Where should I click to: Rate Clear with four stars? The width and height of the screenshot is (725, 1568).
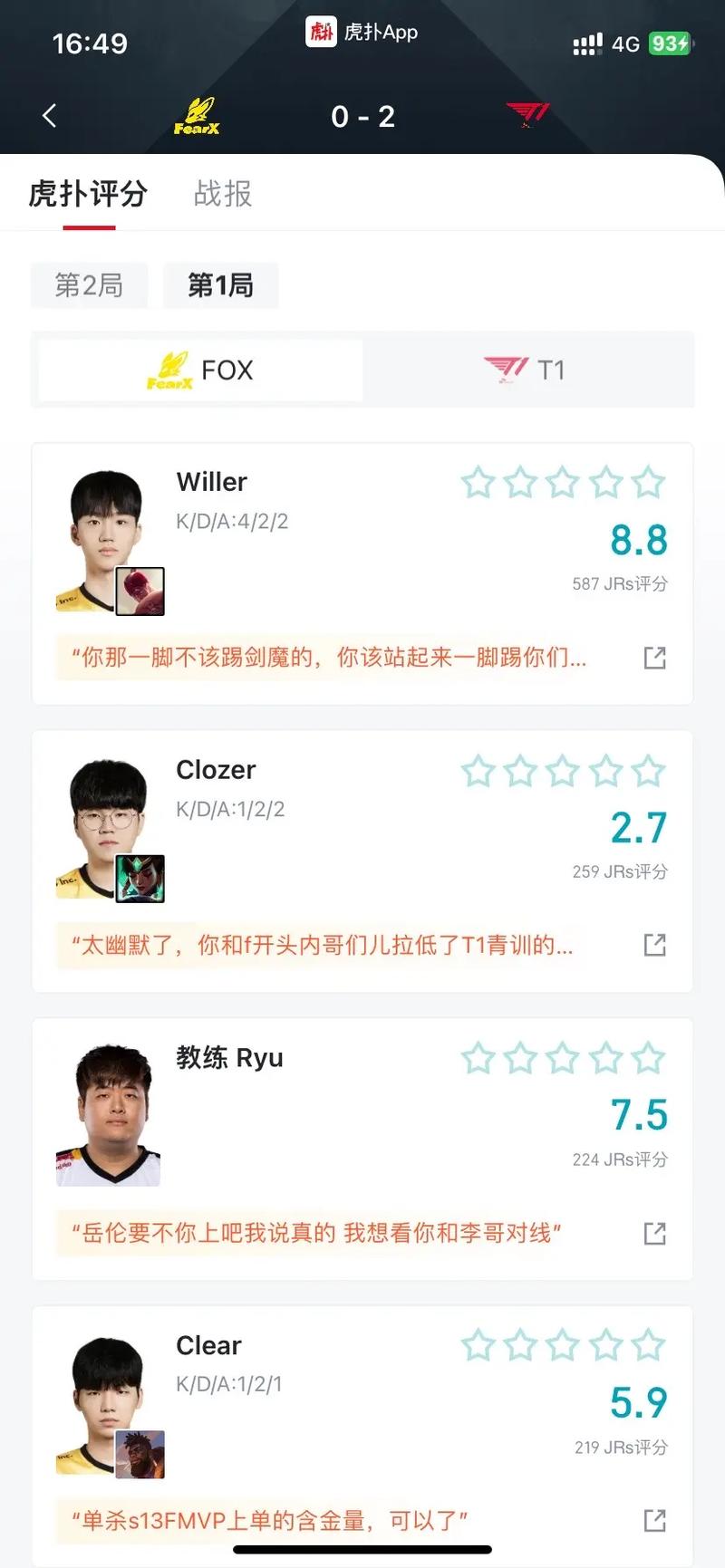coord(605,1345)
